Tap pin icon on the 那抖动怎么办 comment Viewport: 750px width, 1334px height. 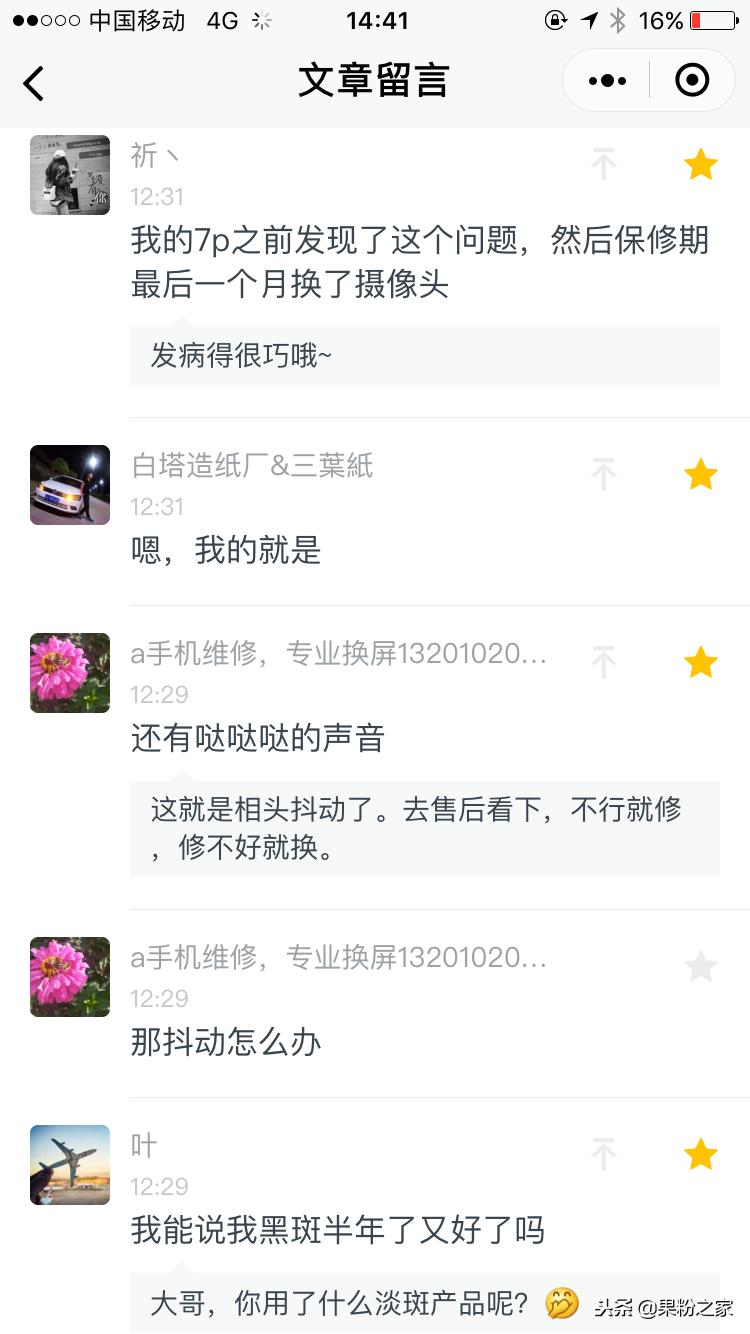[604, 965]
